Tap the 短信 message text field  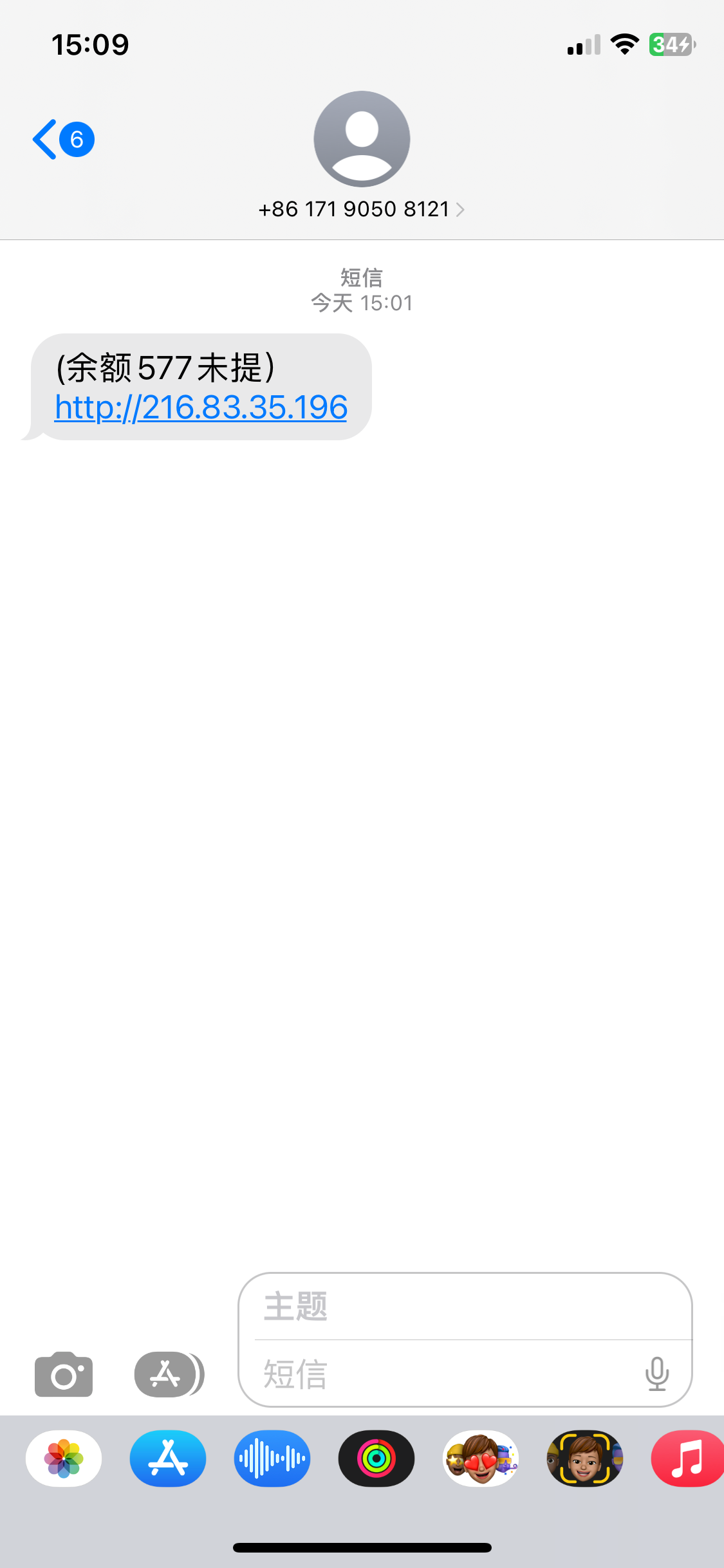[x=444, y=1374]
